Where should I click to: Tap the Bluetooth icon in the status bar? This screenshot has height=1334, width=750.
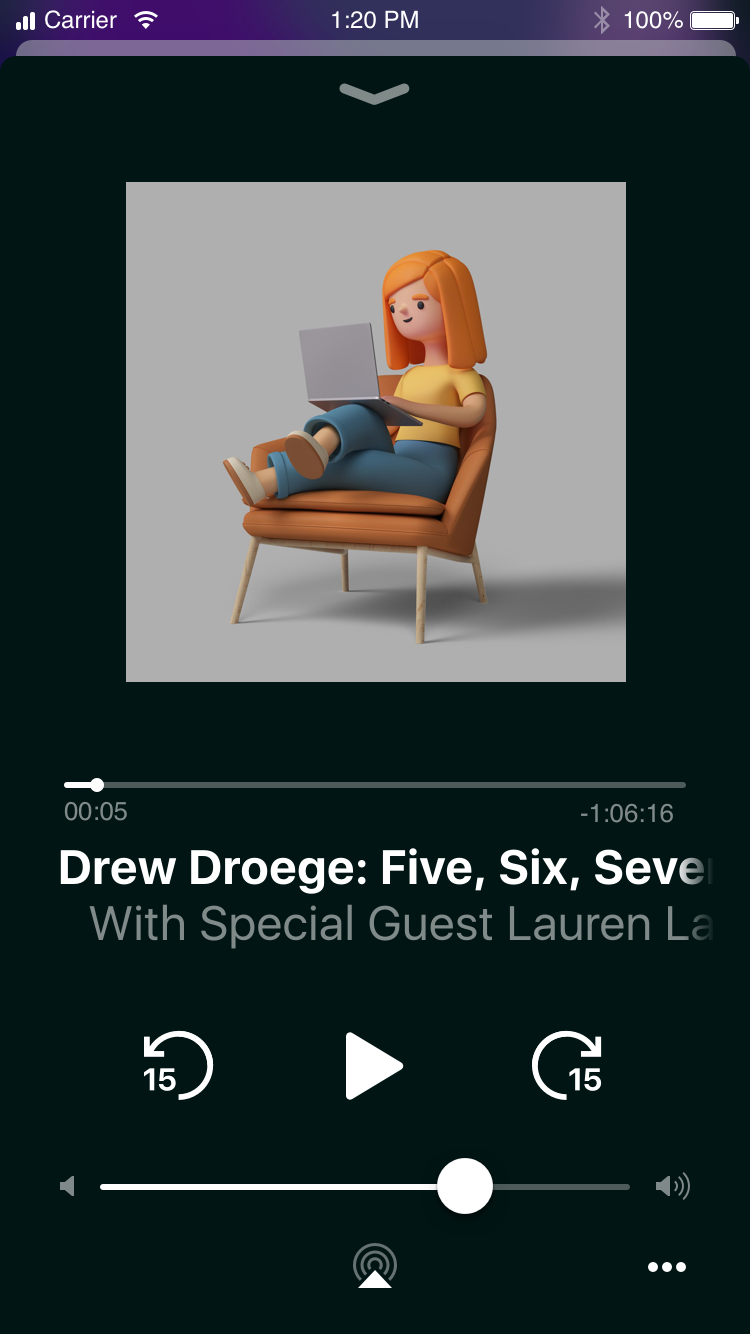602,18
